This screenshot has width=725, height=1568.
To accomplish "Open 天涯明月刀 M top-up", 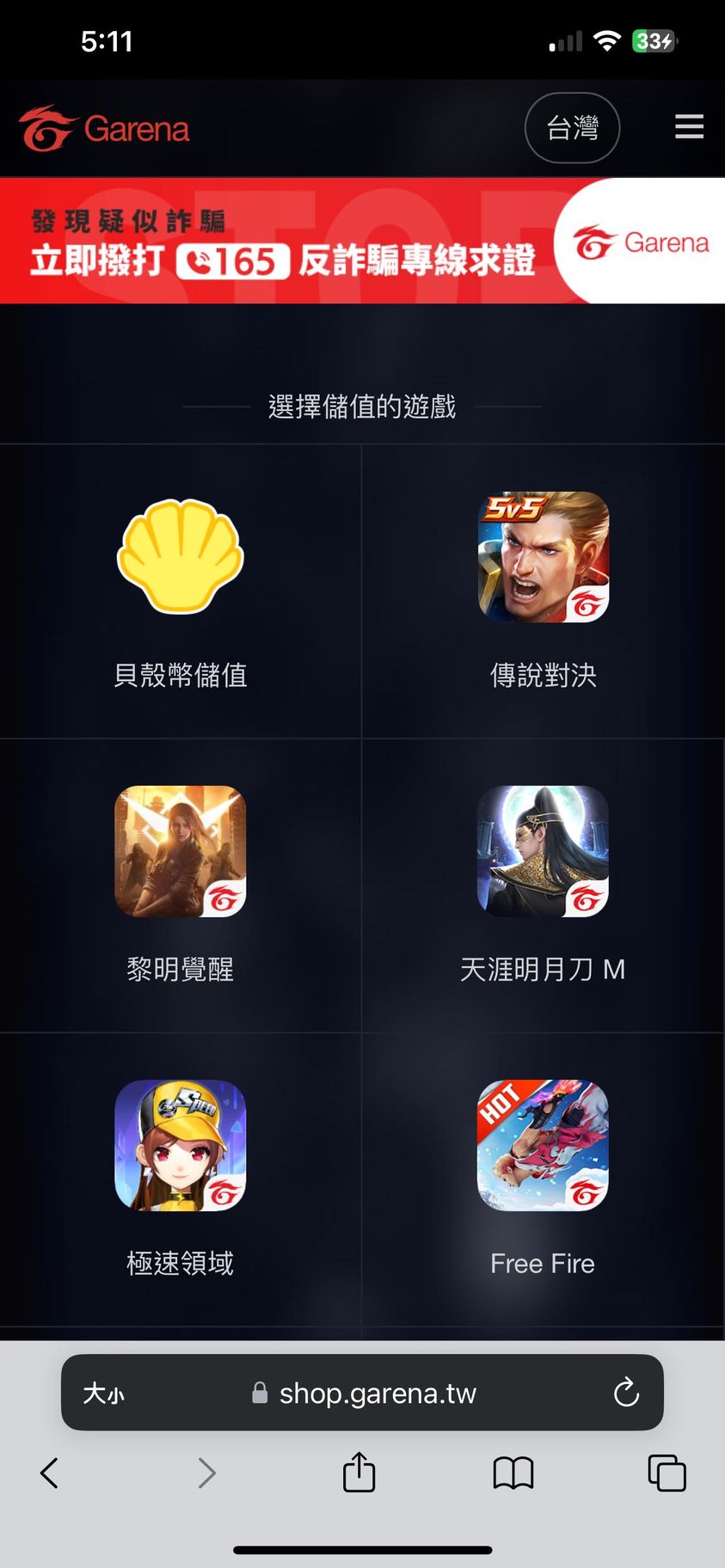I will (543, 884).
